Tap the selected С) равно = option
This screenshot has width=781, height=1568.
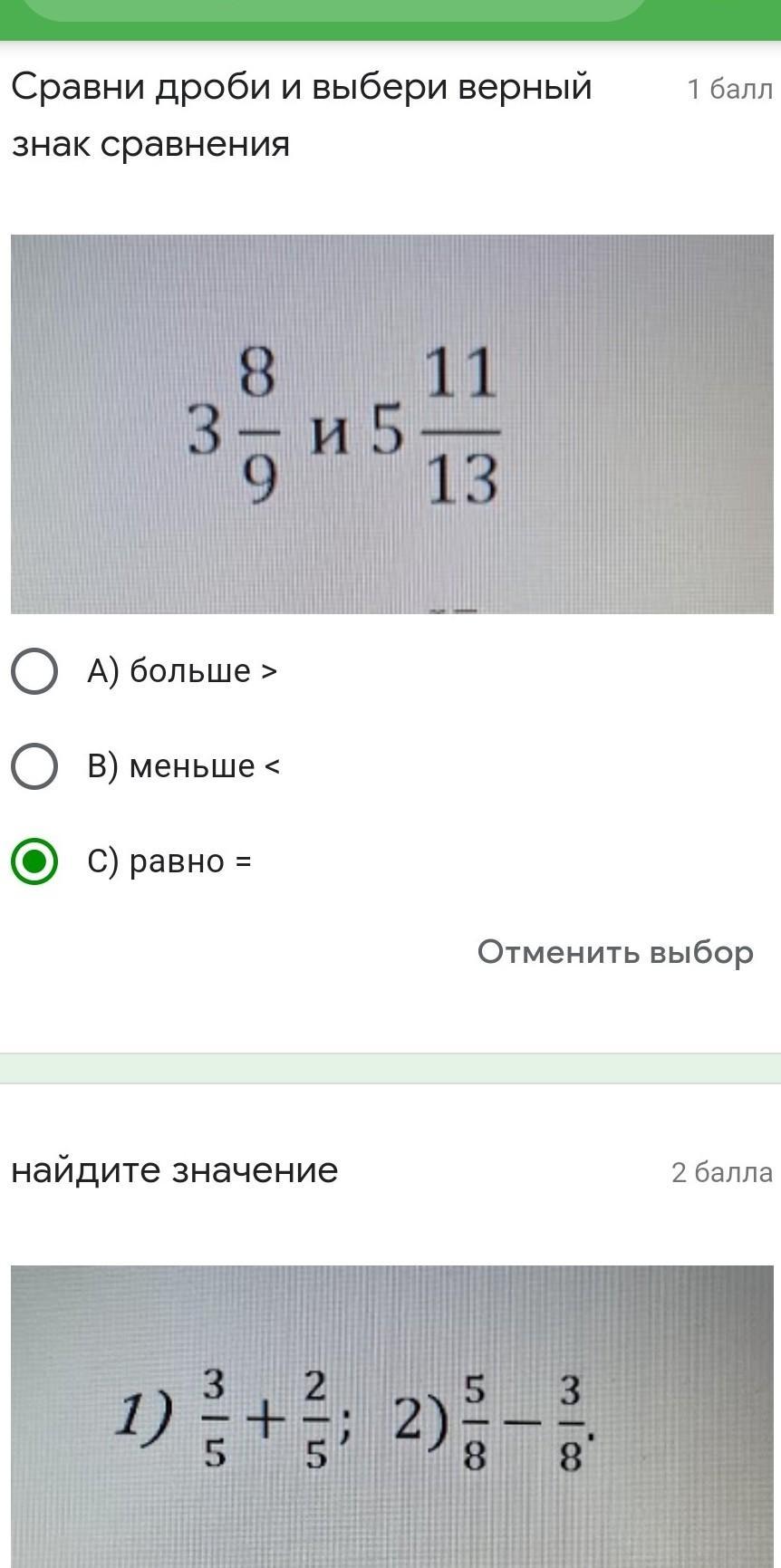35,861
